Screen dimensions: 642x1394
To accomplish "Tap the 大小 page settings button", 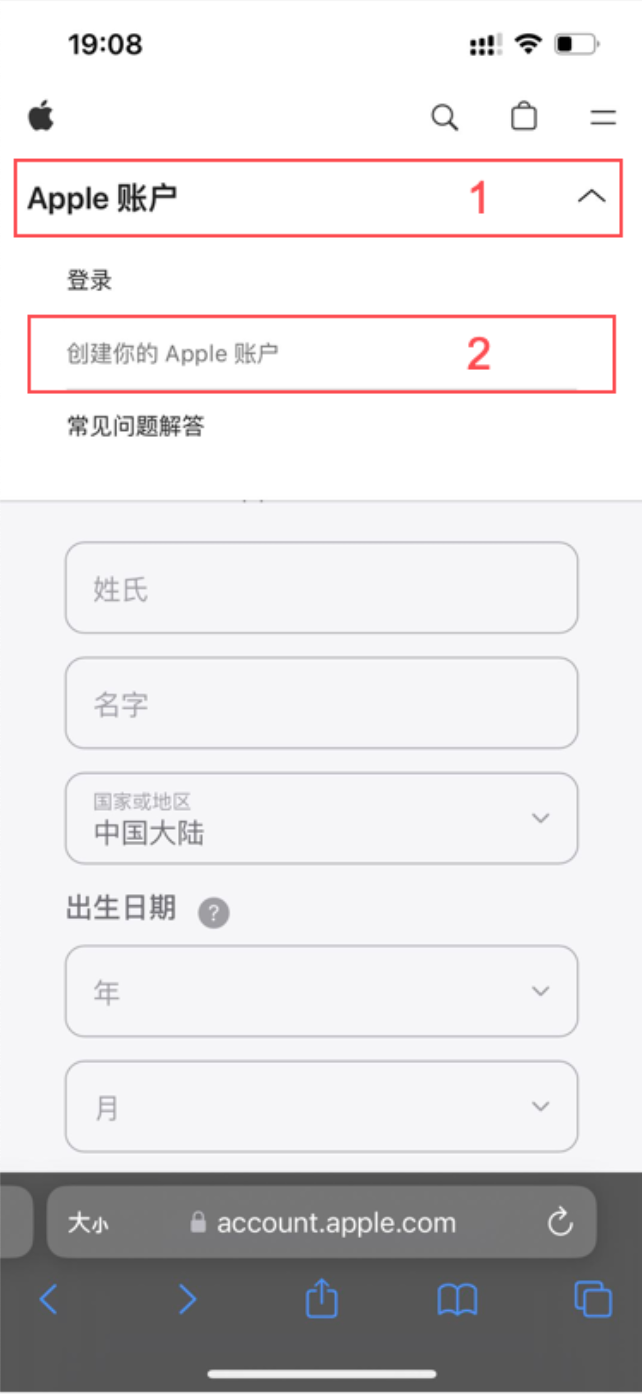I will coord(88,1222).
